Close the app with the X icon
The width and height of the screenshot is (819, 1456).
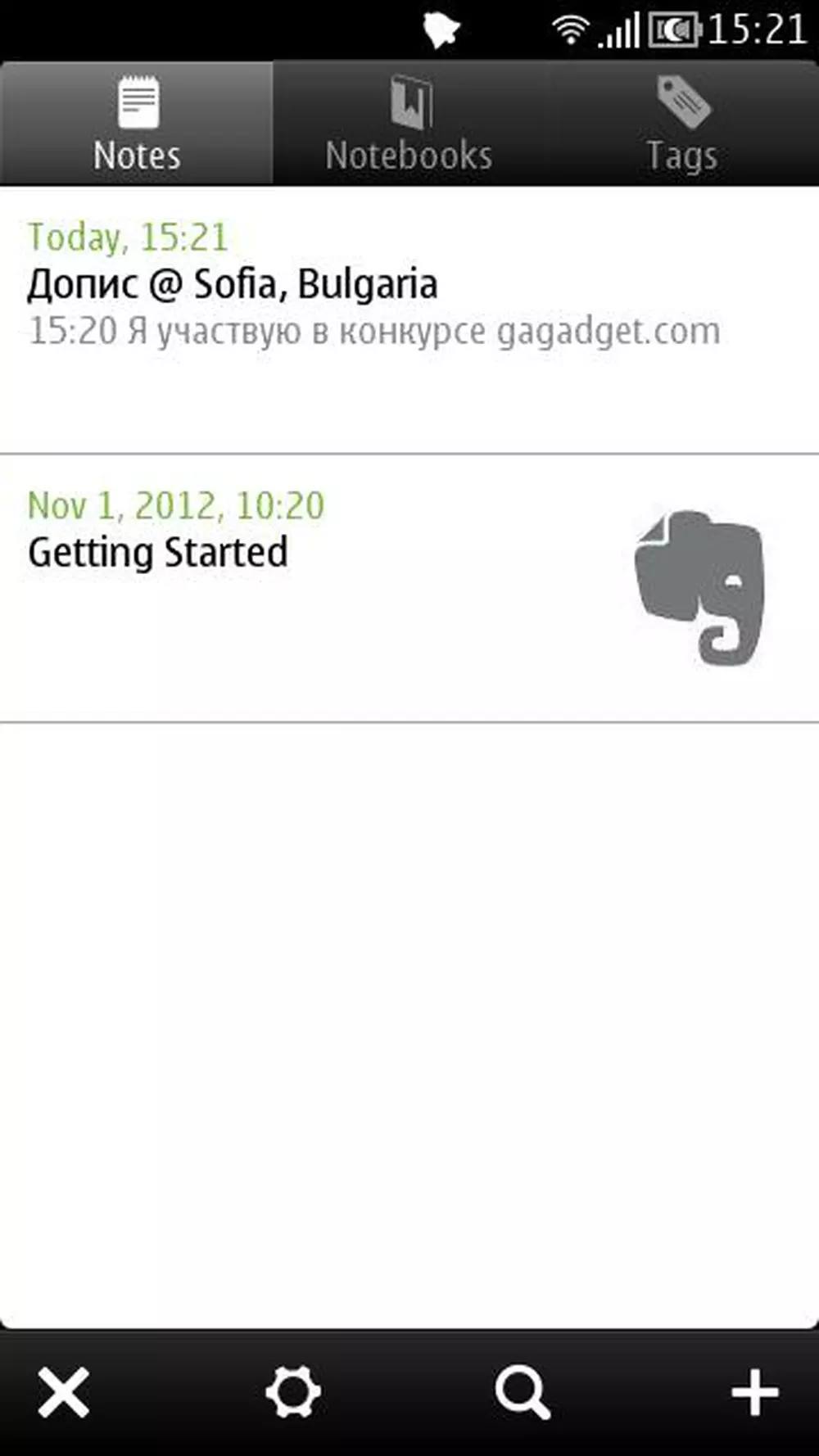point(63,1393)
